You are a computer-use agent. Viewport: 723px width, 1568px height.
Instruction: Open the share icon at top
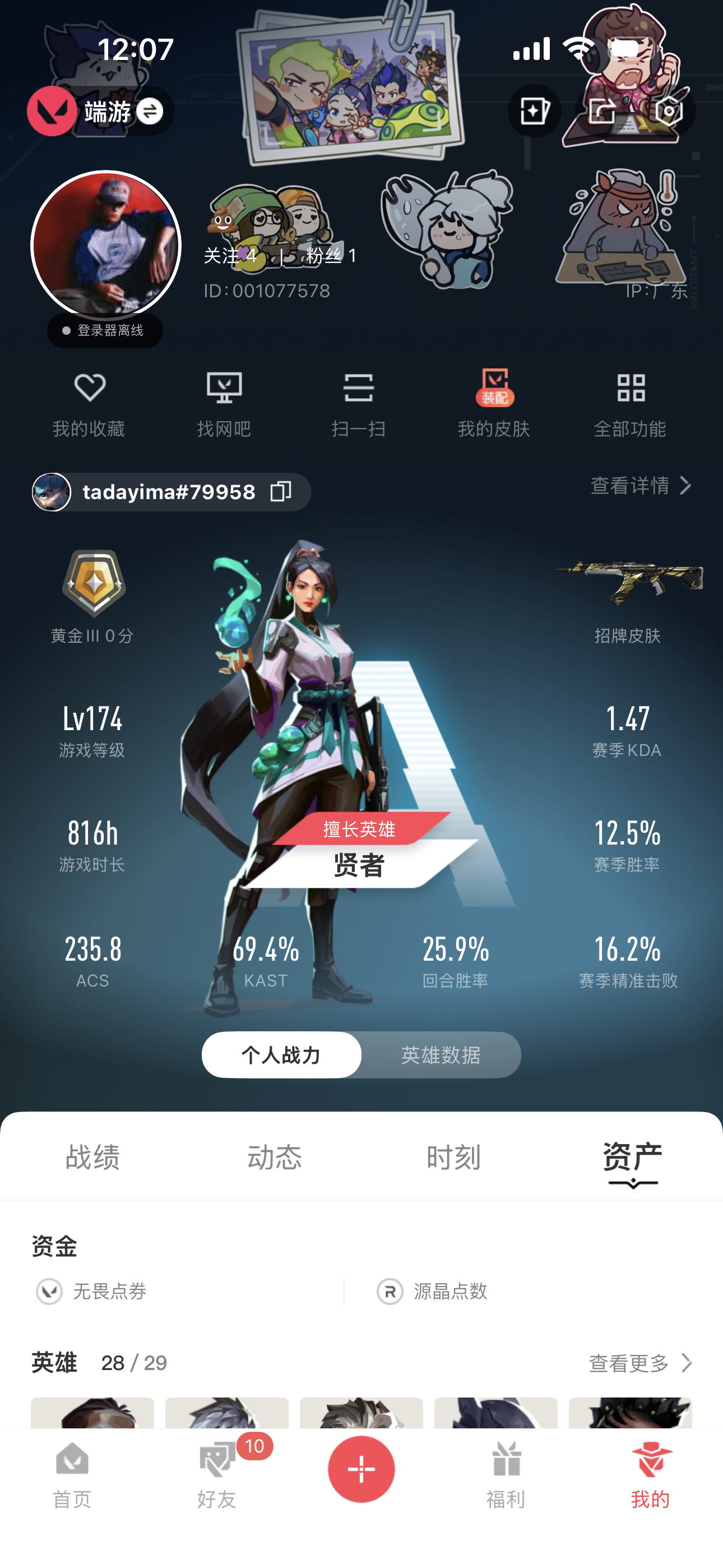click(x=601, y=112)
